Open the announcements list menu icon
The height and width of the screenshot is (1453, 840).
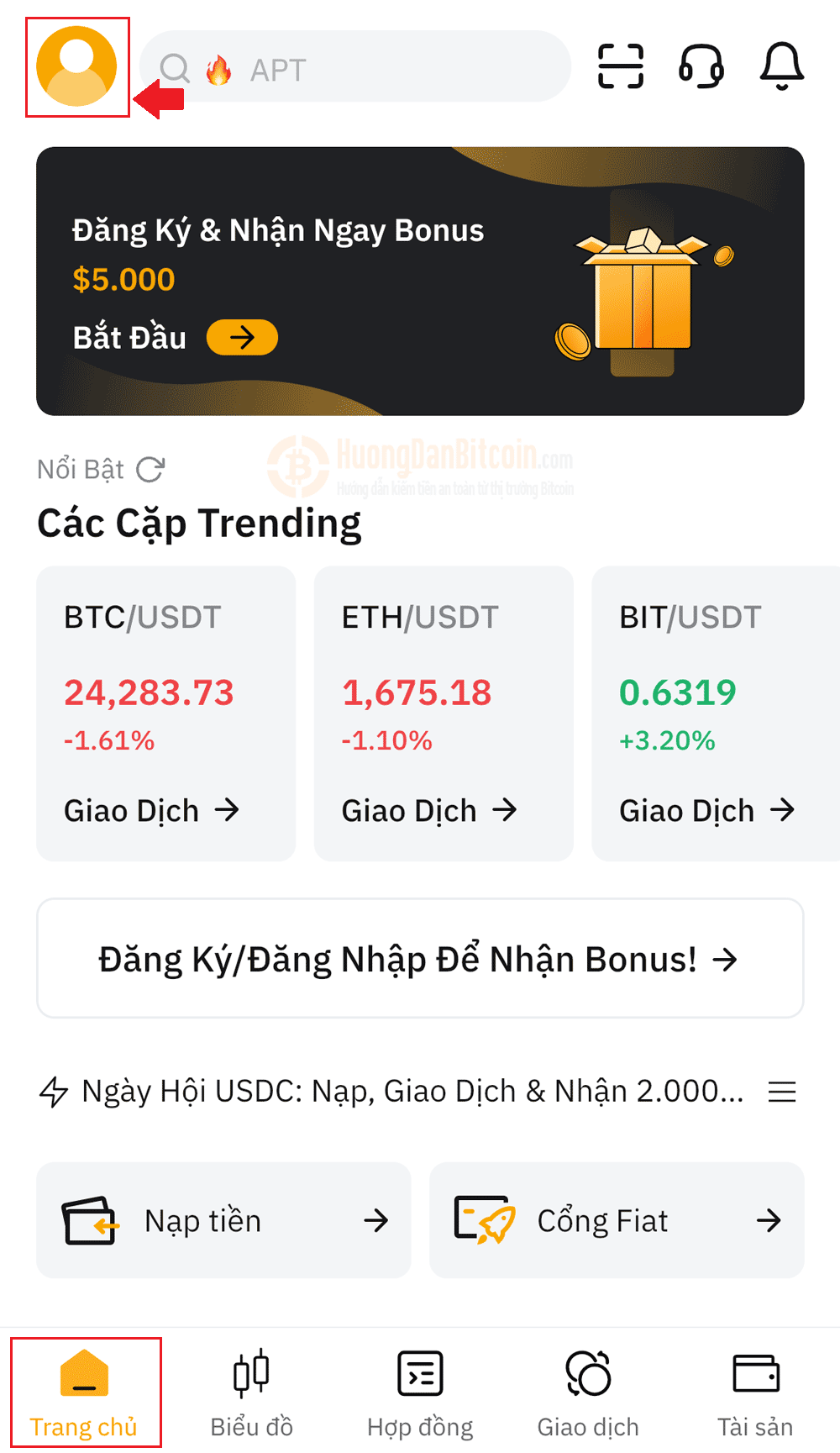(x=782, y=1092)
